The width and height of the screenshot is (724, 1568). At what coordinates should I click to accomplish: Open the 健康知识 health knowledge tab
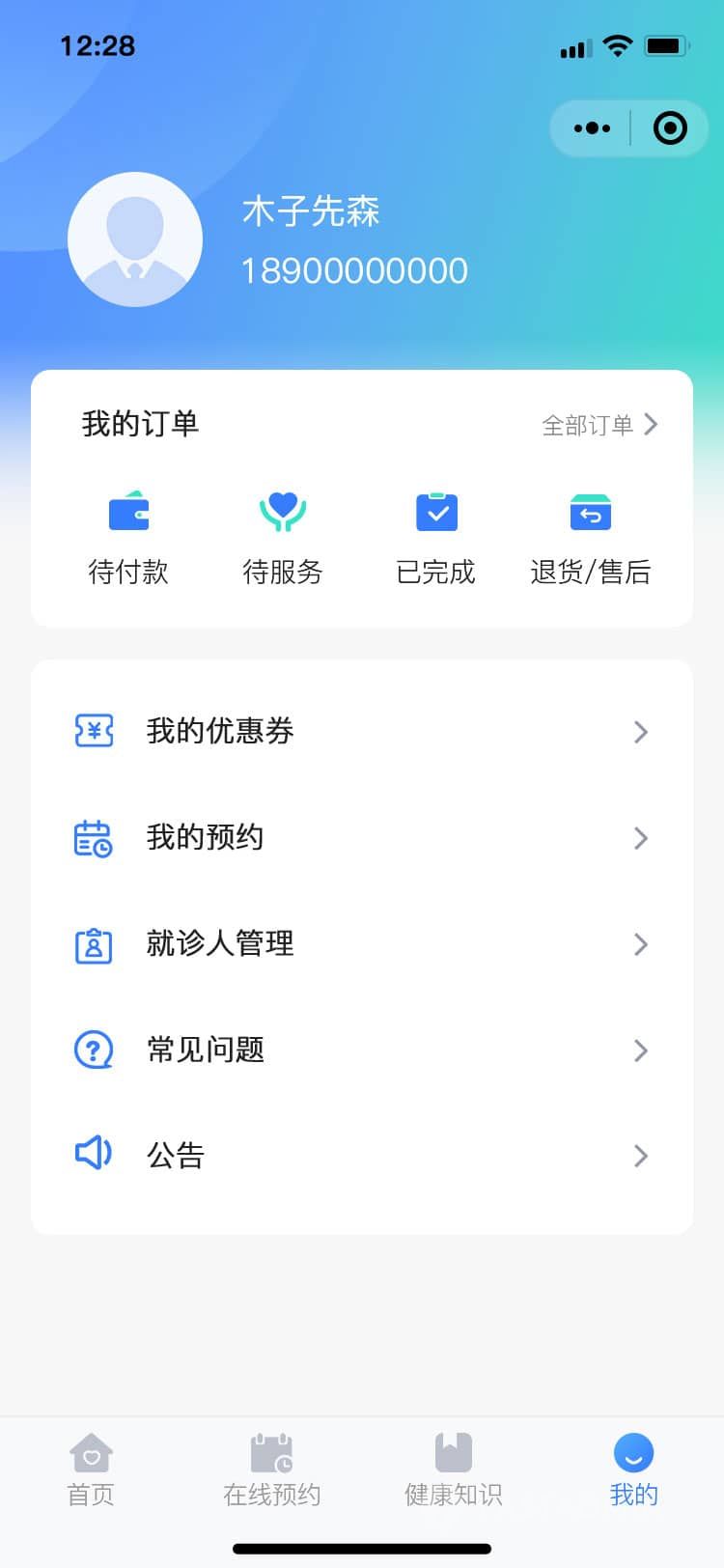453,1470
